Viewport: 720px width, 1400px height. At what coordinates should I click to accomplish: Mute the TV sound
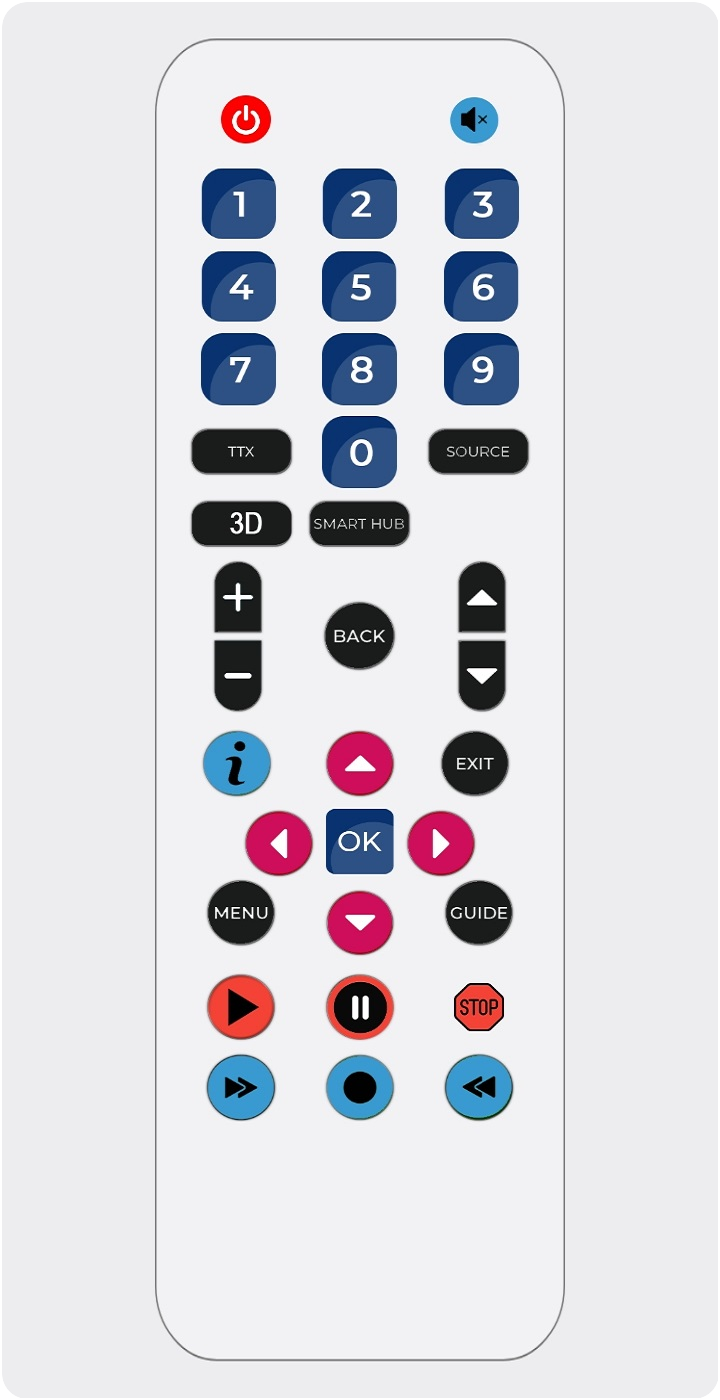pos(474,121)
